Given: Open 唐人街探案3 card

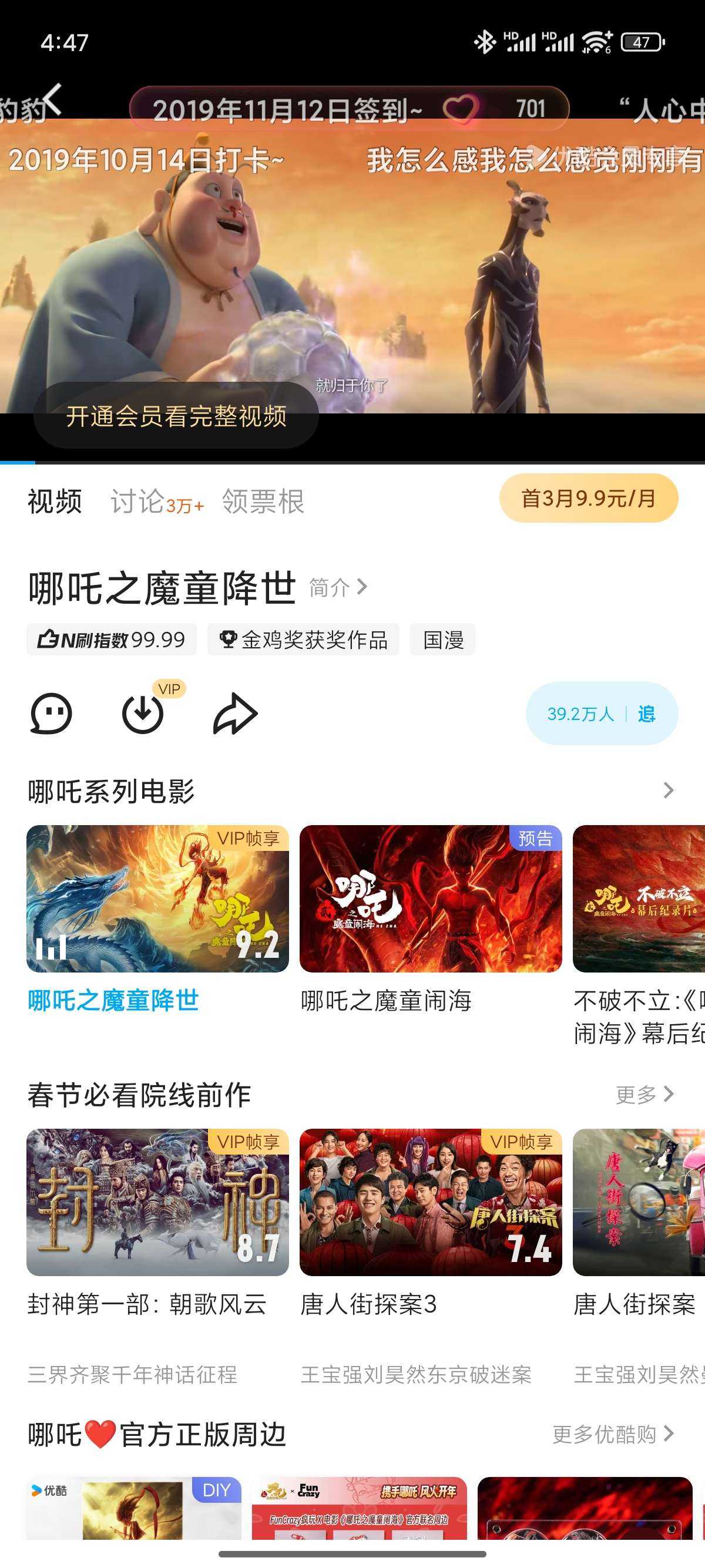Looking at the screenshot, I should pos(431,1202).
